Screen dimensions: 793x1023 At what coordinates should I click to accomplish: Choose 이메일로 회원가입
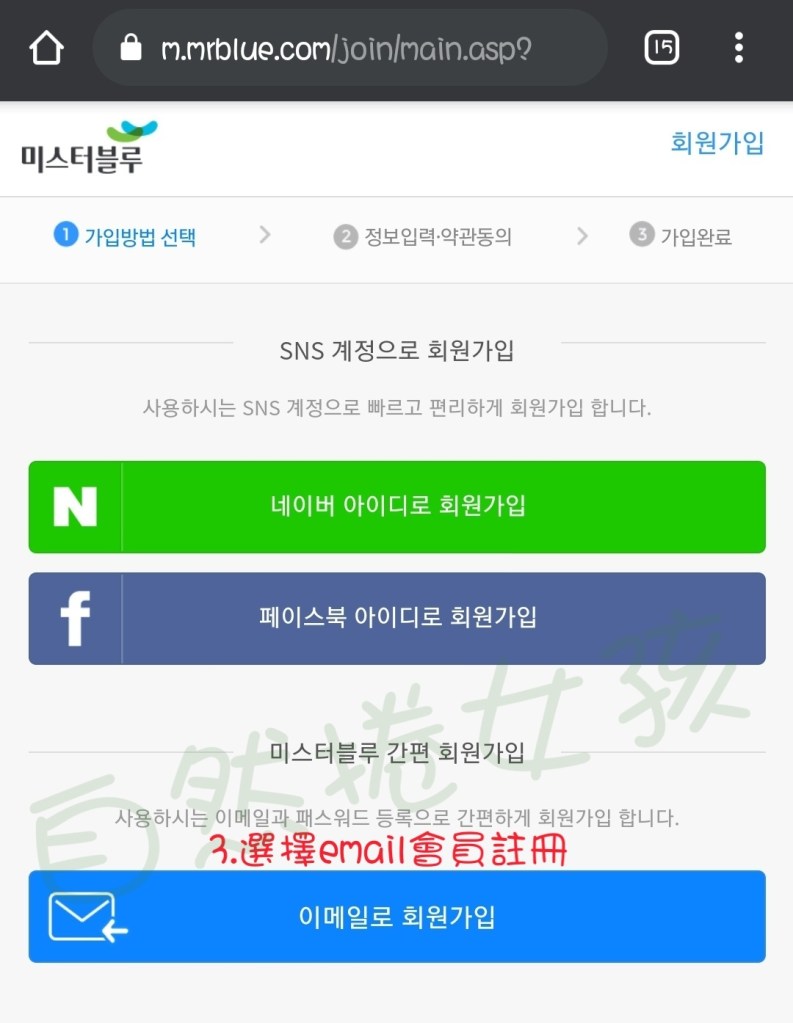397,916
